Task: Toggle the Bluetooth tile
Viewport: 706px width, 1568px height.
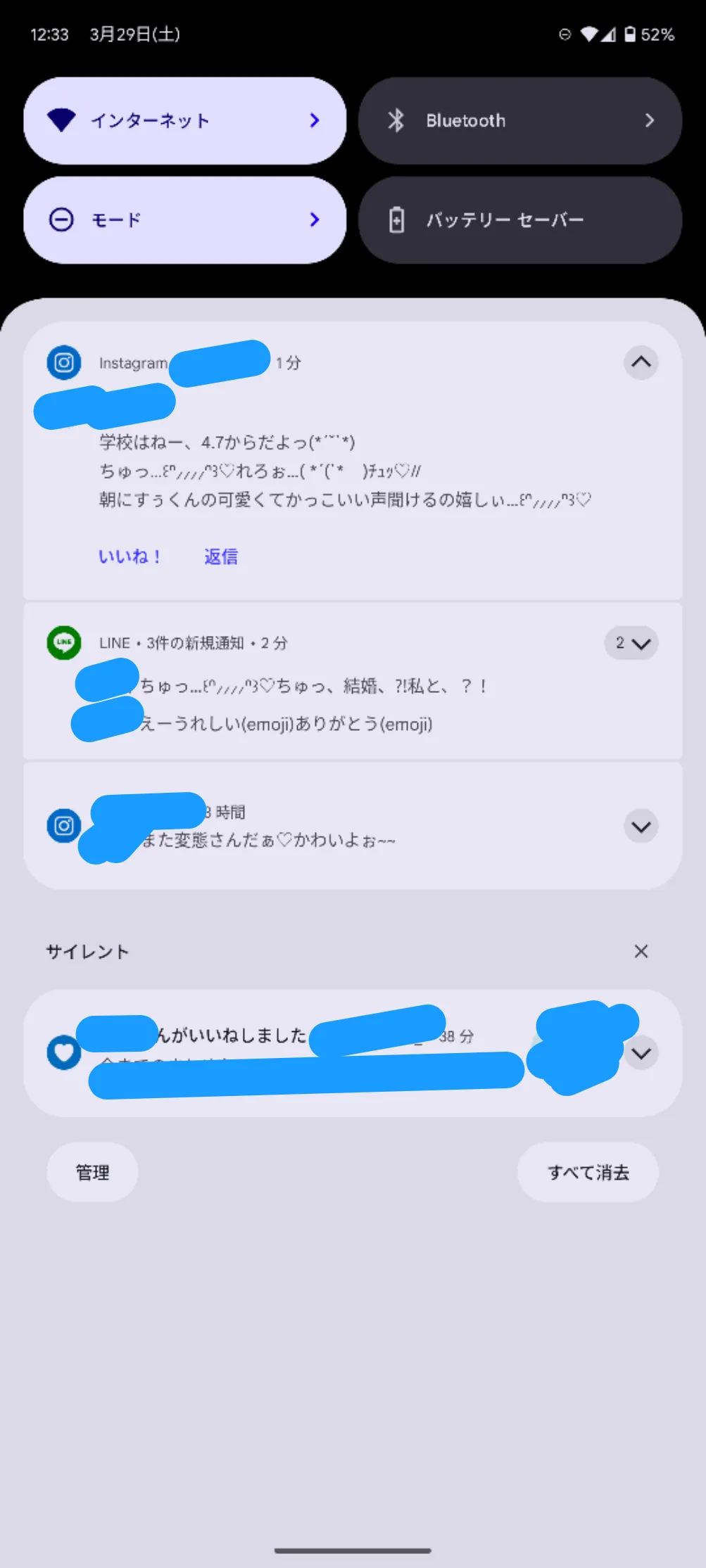Action: pyautogui.click(x=519, y=121)
